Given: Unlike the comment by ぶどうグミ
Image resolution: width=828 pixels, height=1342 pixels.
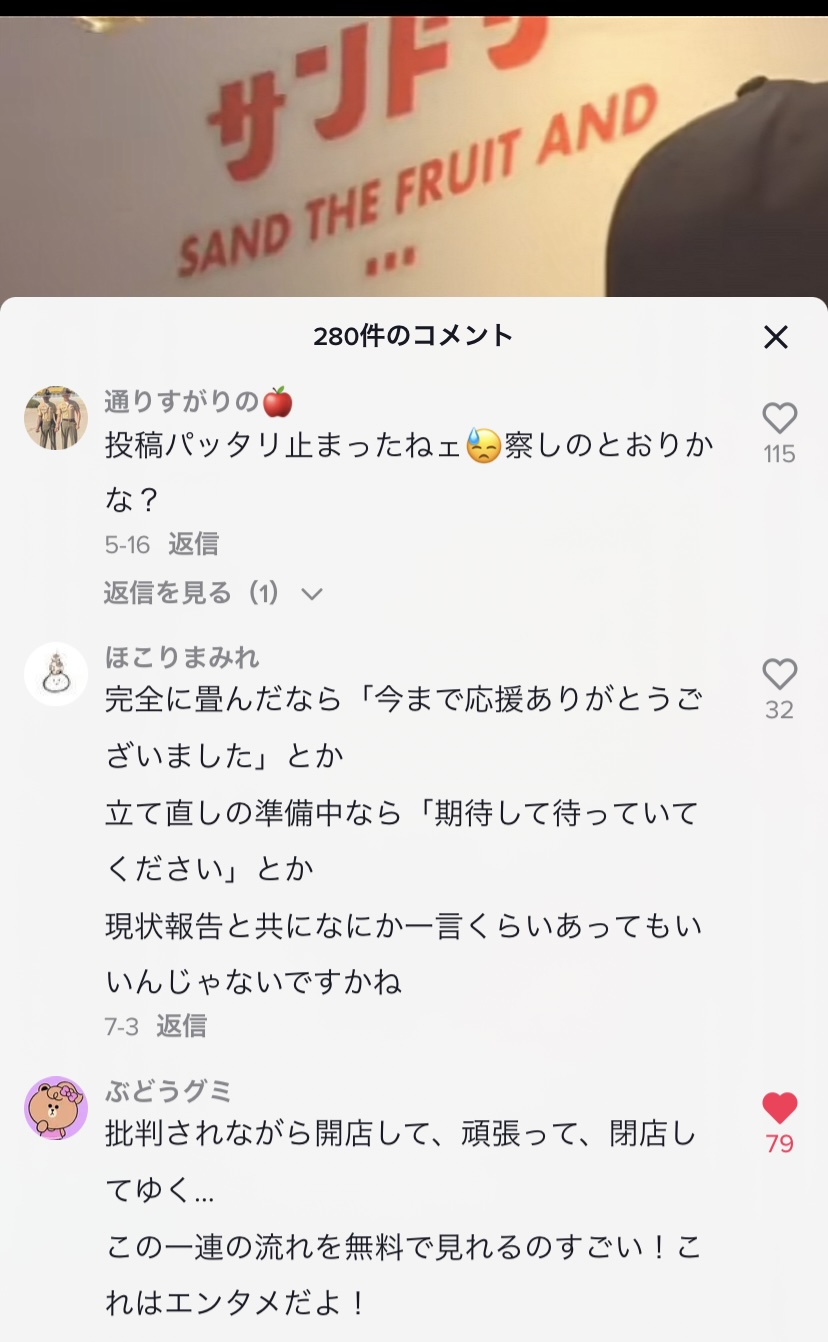Looking at the screenshot, I should (779, 1108).
